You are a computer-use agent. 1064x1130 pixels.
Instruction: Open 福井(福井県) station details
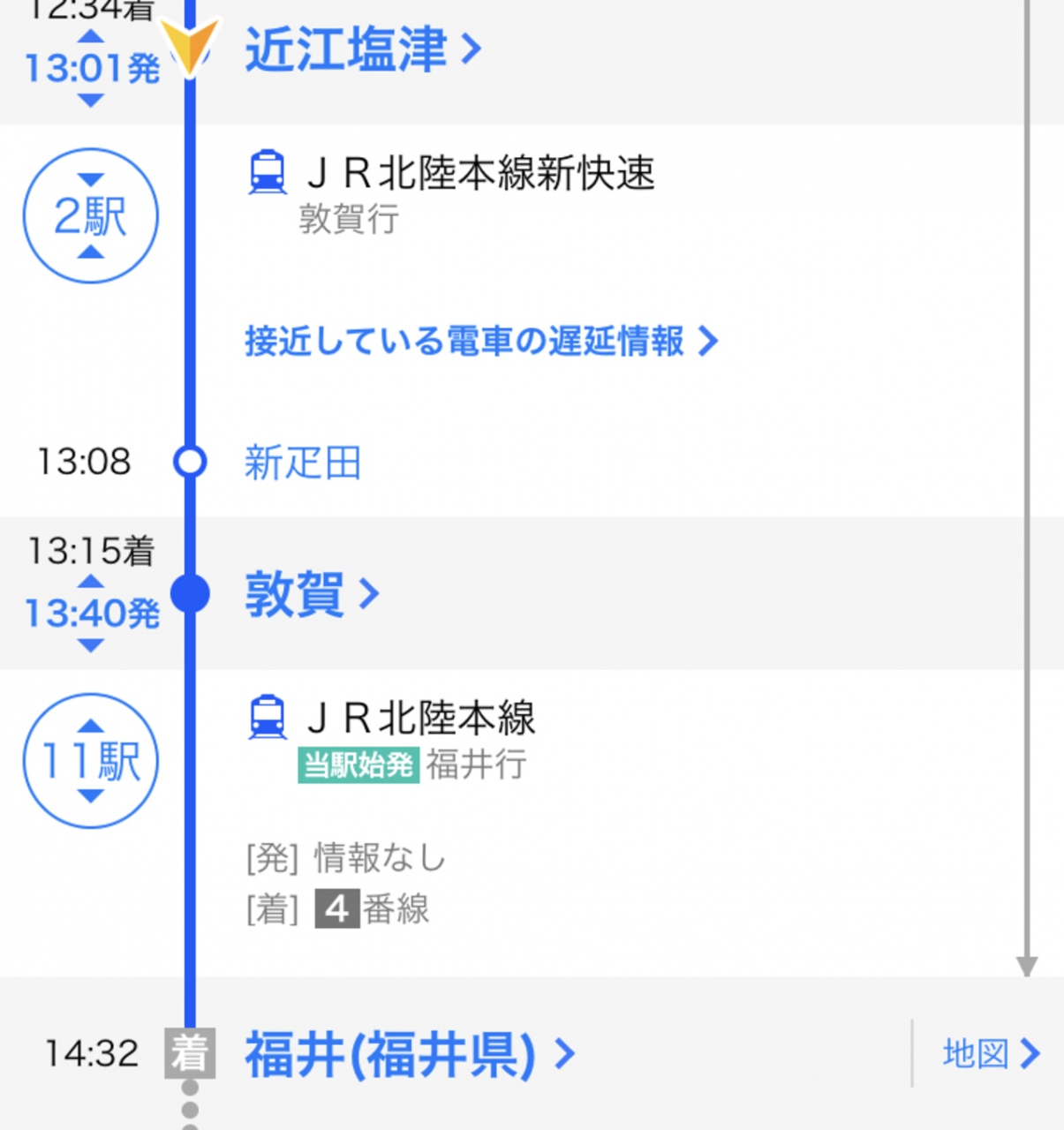coord(409,1054)
